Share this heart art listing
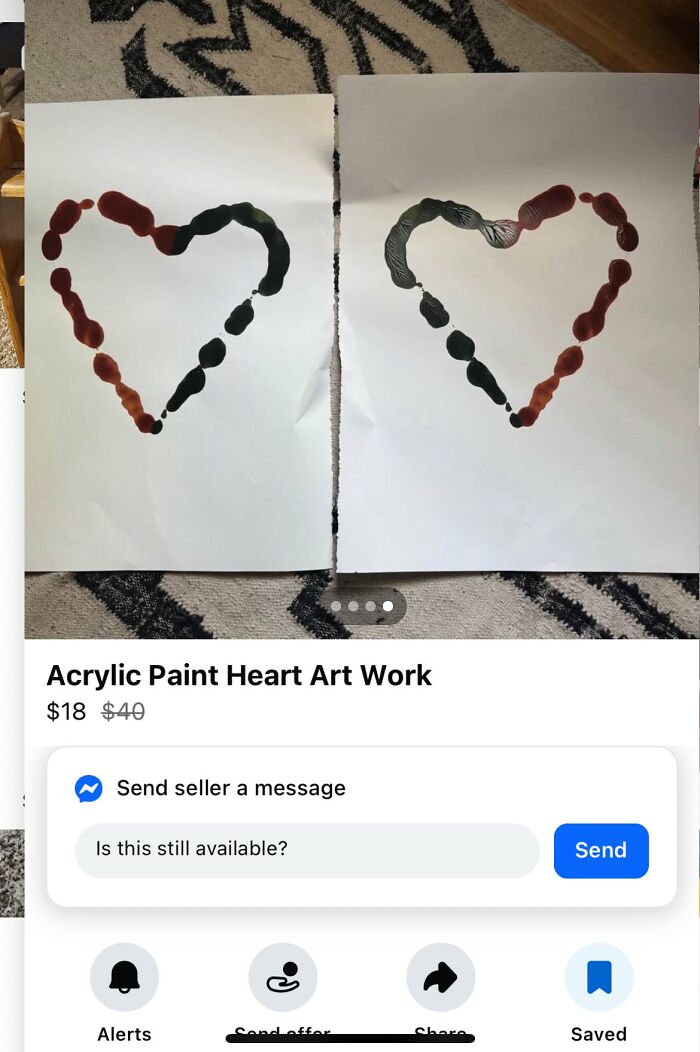700x1052 pixels. tap(440, 977)
